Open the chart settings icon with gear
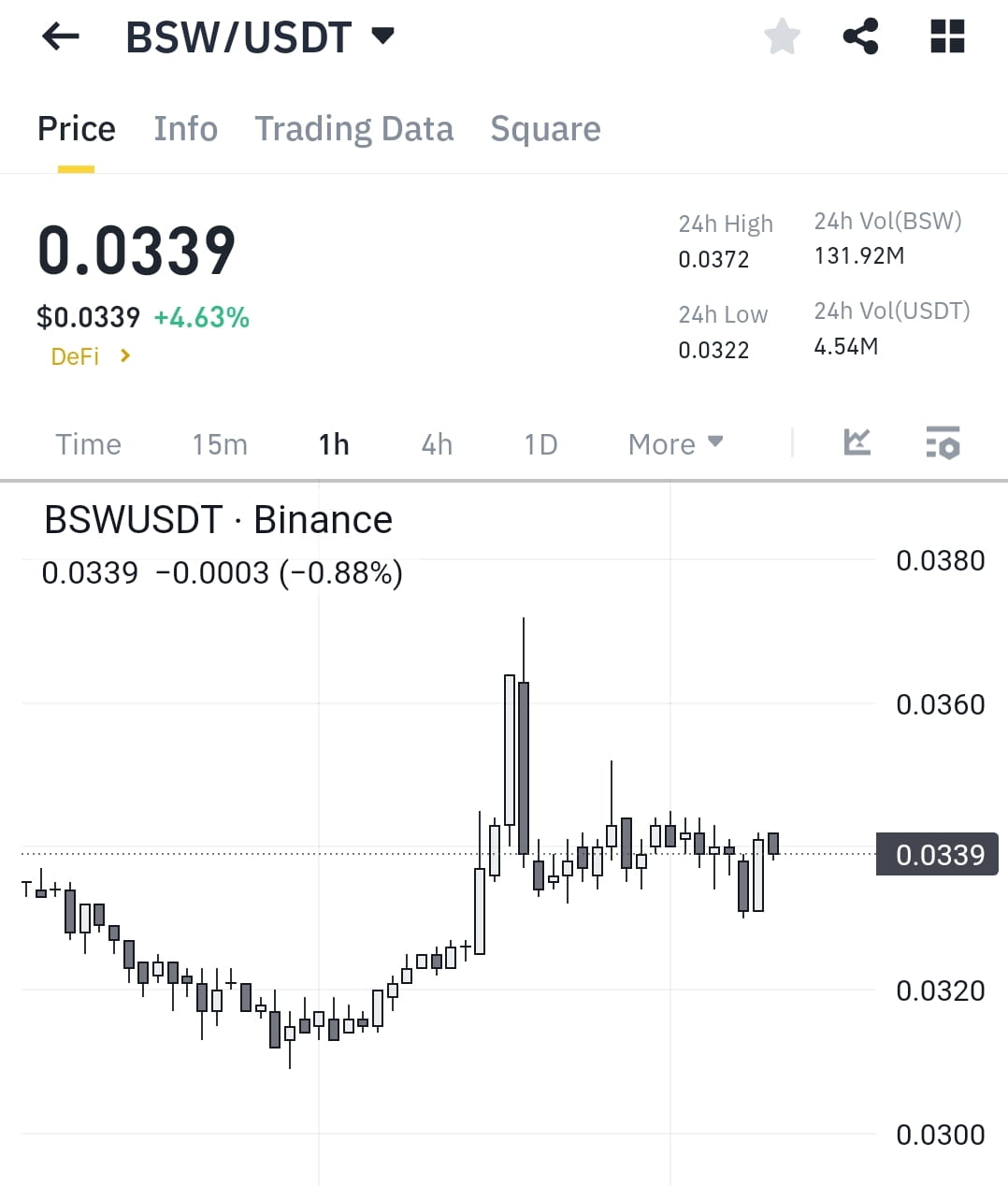Screen dimensions: 1008x1186 coord(943,443)
